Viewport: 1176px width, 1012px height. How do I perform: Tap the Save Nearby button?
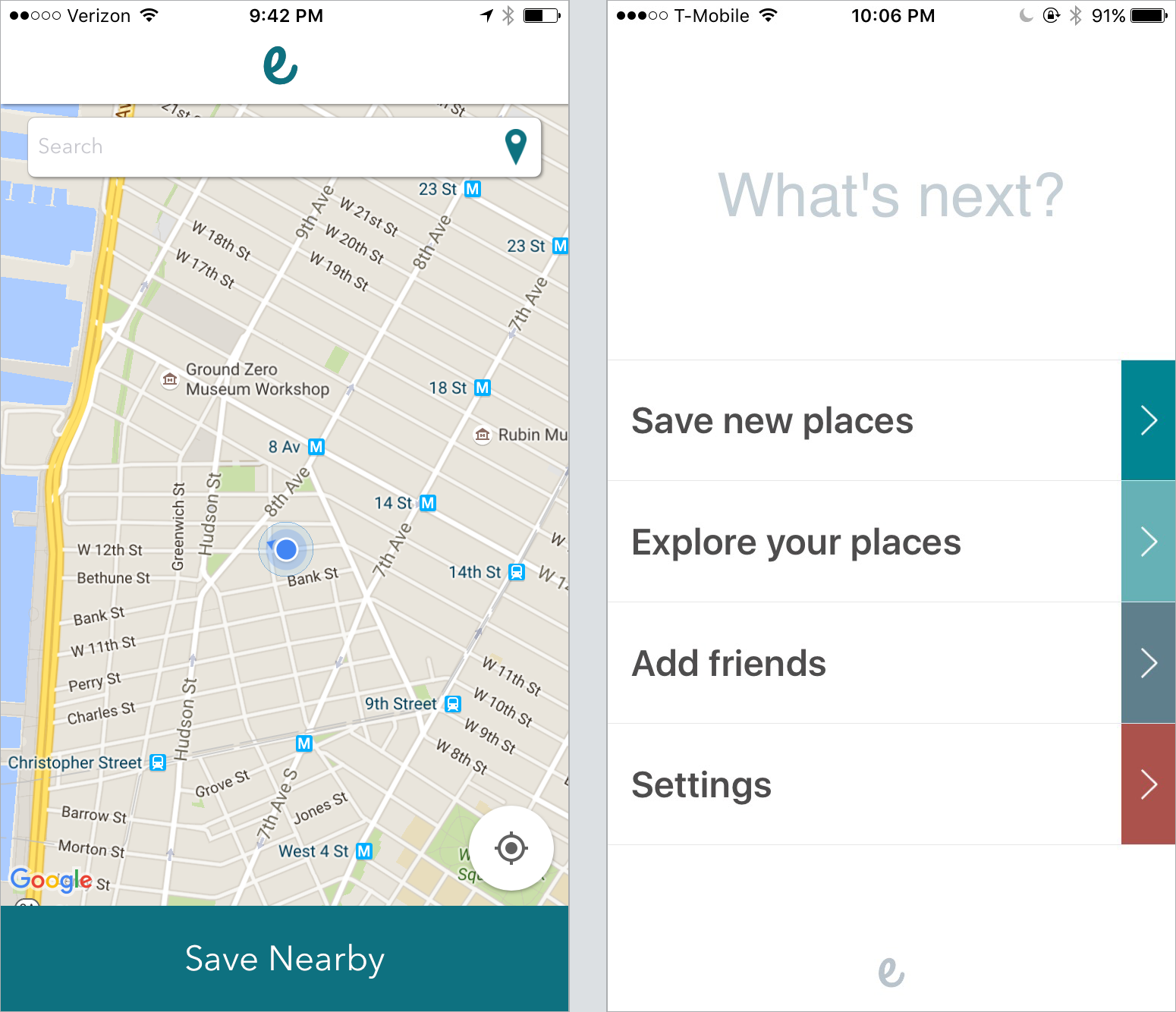[x=285, y=958]
